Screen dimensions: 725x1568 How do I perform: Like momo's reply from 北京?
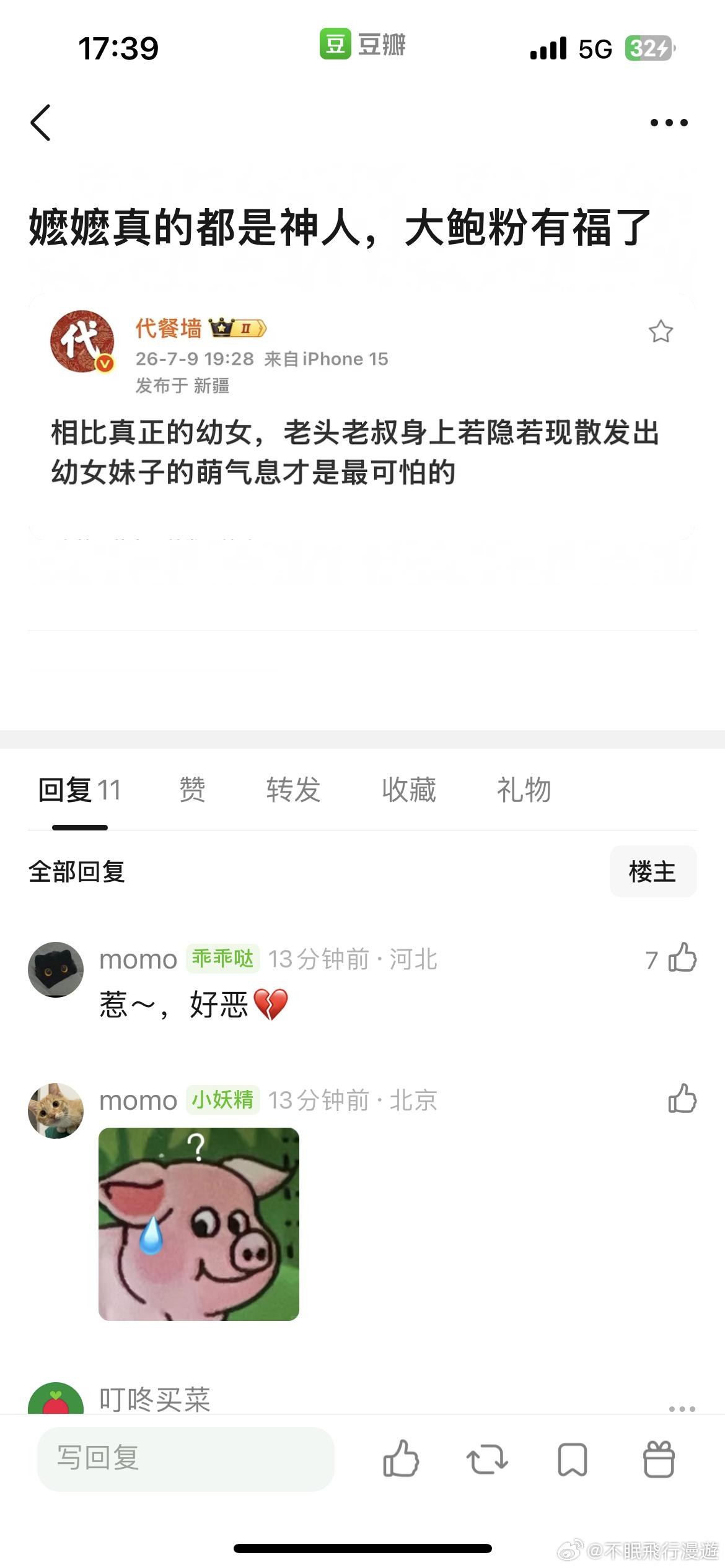click(682, 1100)
